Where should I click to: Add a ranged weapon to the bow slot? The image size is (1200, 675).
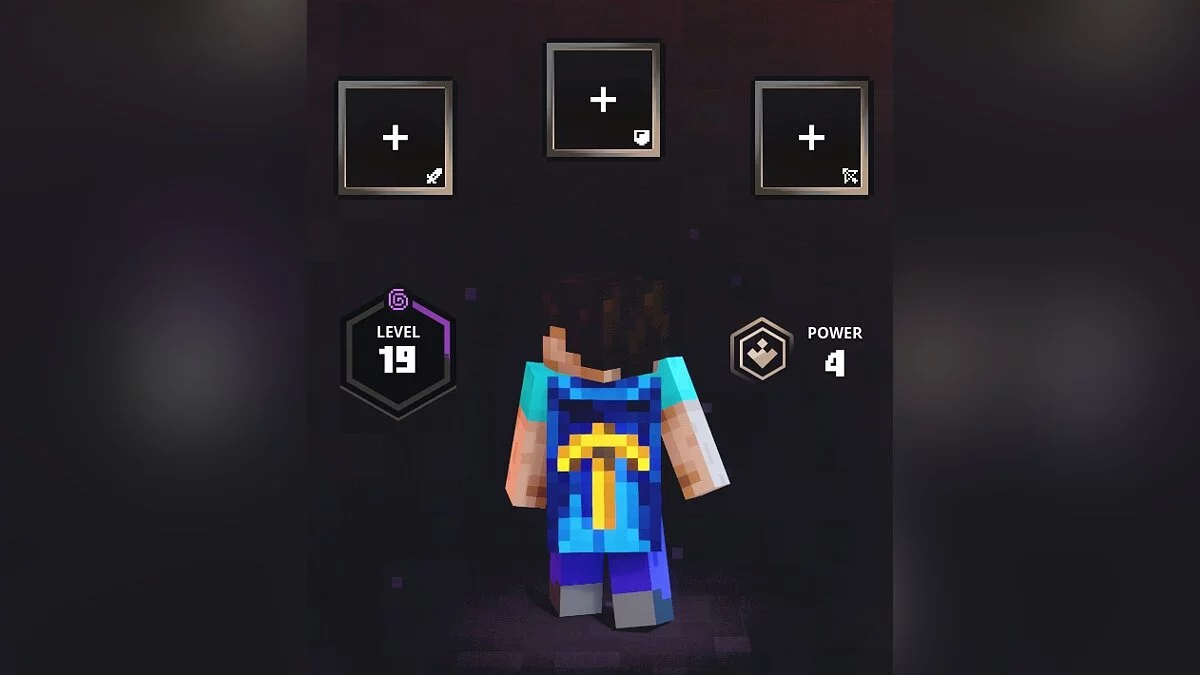811,138
